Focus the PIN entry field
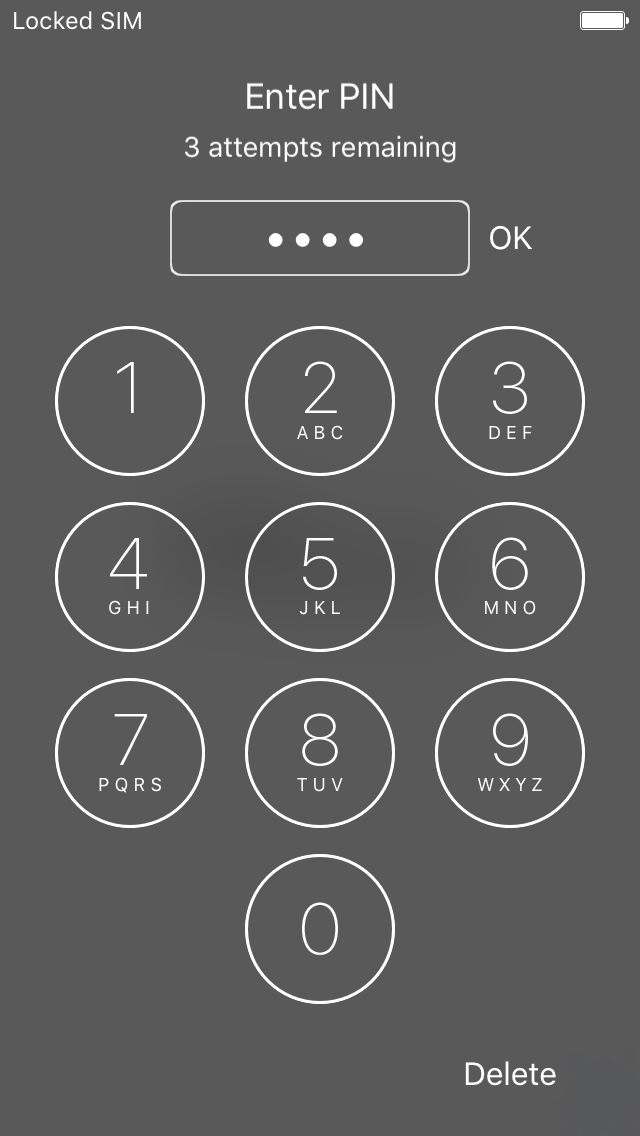 pos(320,238)
